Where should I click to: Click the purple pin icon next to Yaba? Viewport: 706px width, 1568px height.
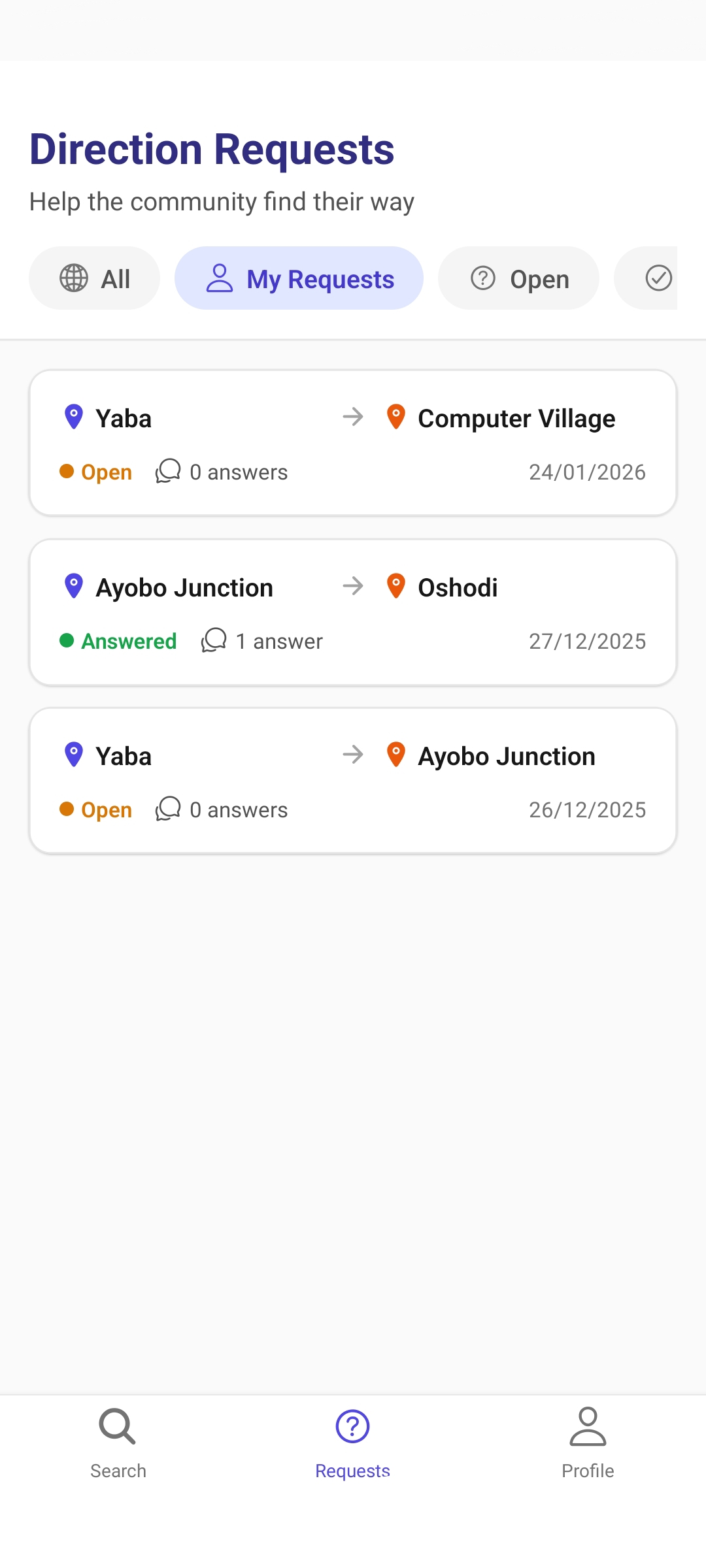pos(74,417)
